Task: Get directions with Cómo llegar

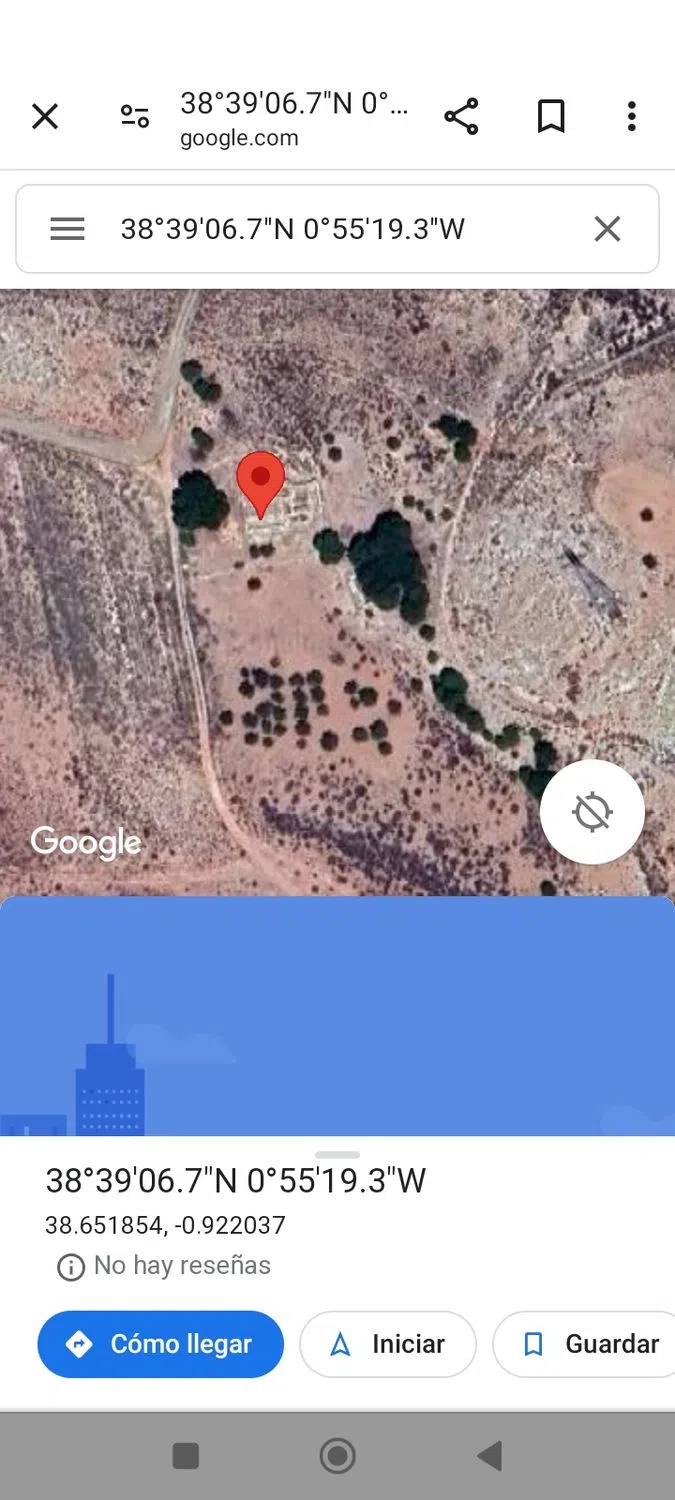Action: [161, 1344]
